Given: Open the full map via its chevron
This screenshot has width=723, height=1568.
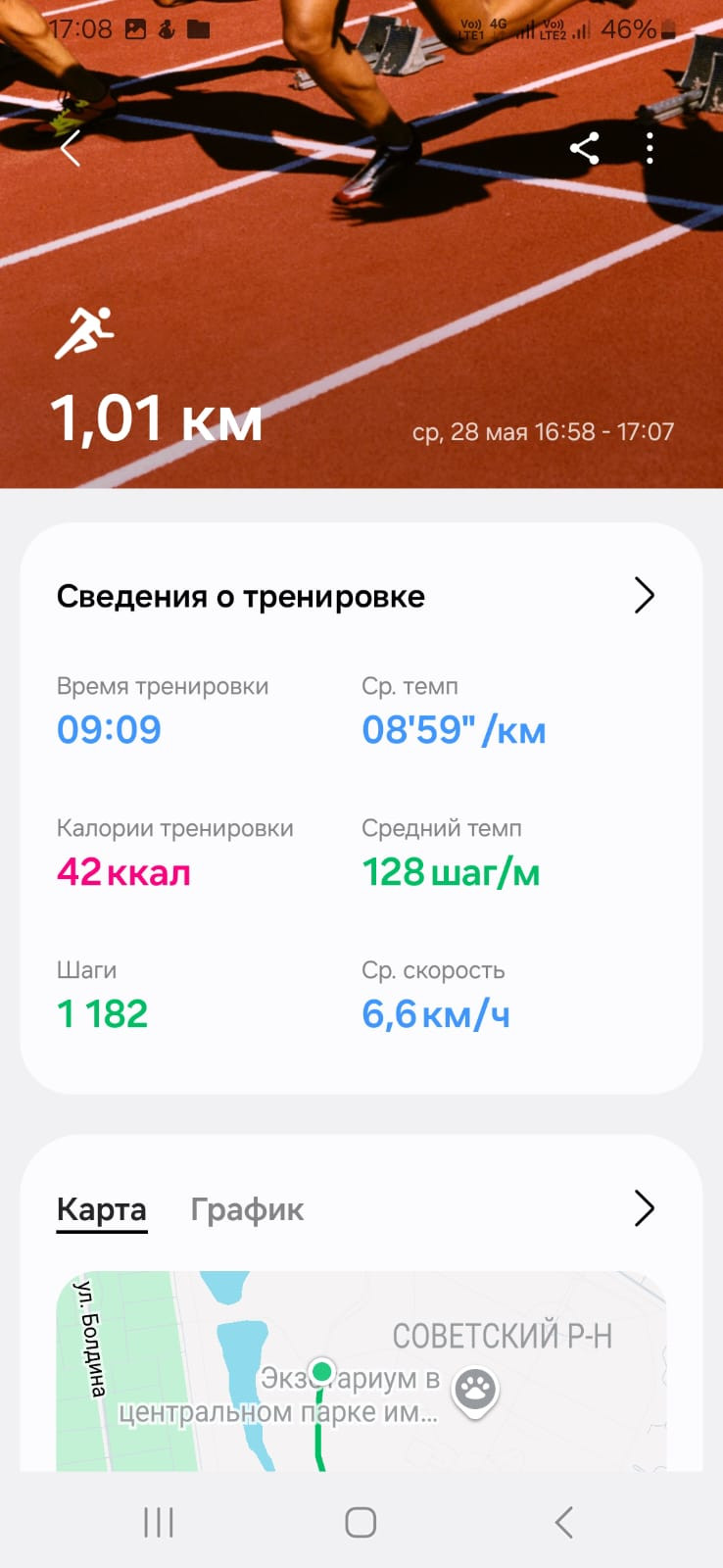Looking at the screenshot, I should pos(644,1208).
